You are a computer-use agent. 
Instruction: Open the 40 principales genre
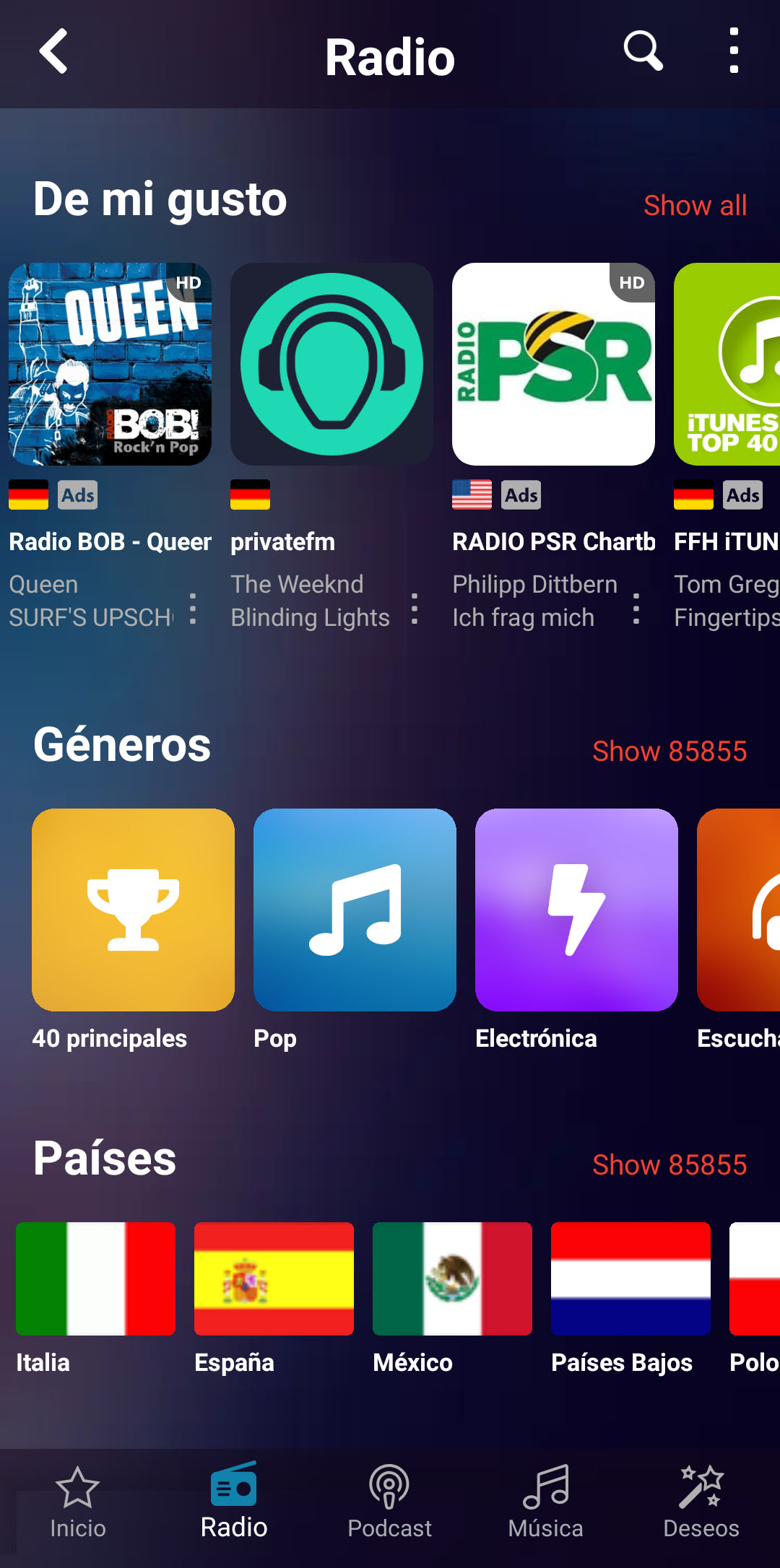point(134,910)
